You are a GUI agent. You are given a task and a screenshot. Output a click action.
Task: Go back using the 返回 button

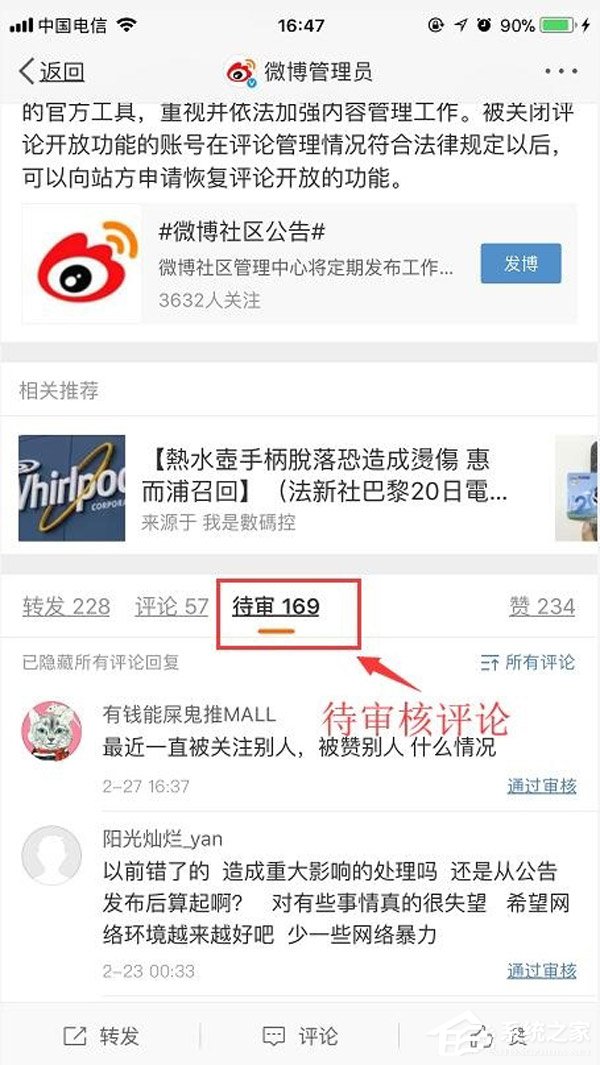click(51, 72)
